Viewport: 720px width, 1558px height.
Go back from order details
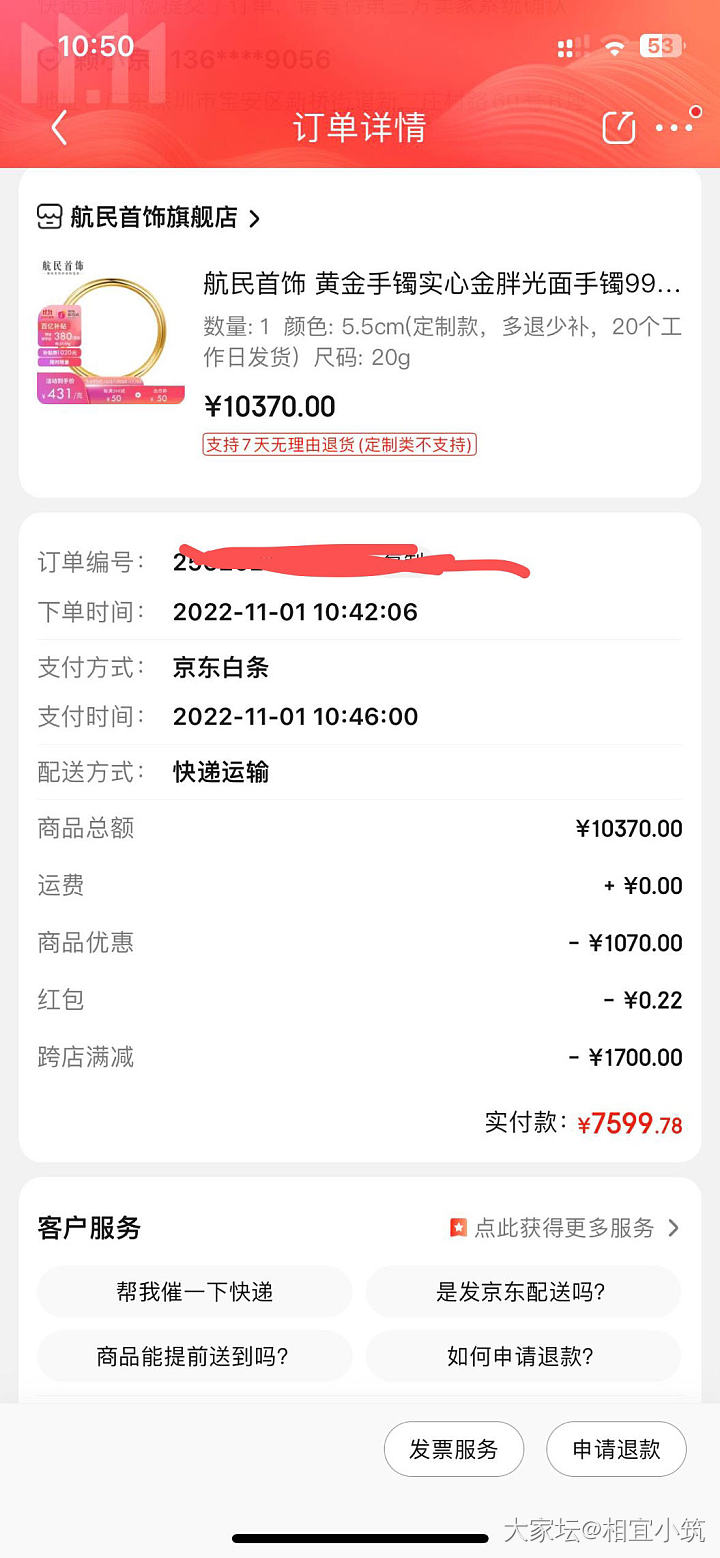(x=59, y=128)
